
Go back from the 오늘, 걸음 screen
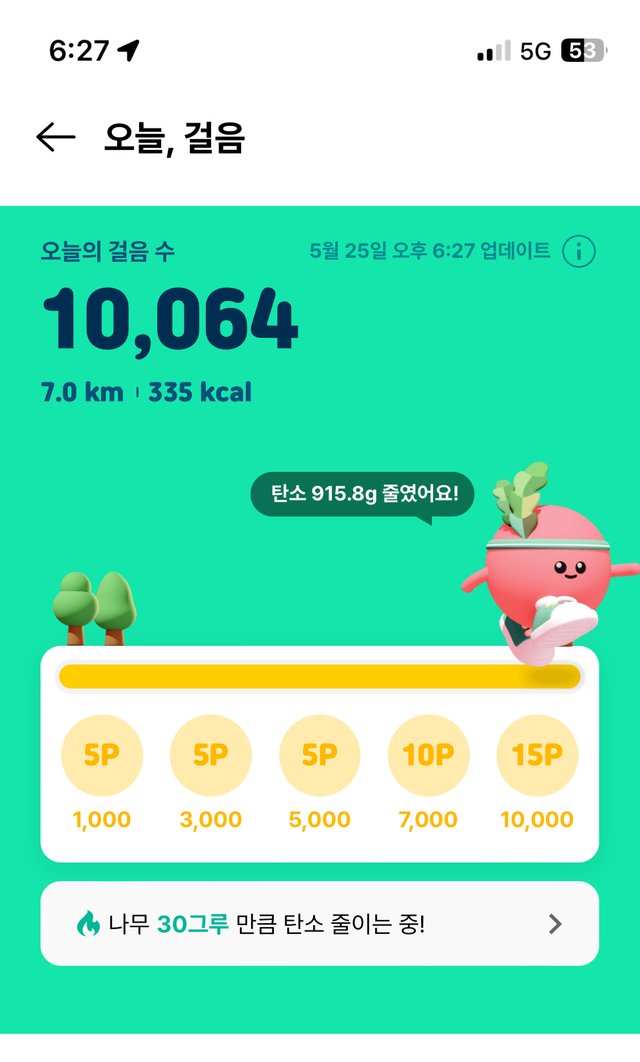pos(56,138)
